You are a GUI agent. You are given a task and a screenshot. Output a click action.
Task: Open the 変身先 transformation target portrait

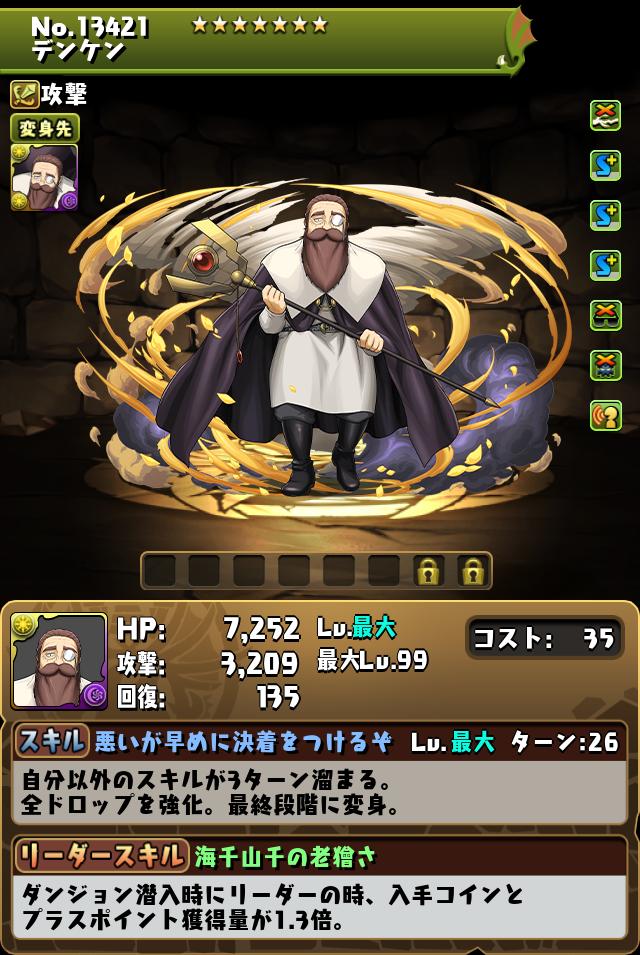(44, 177)
